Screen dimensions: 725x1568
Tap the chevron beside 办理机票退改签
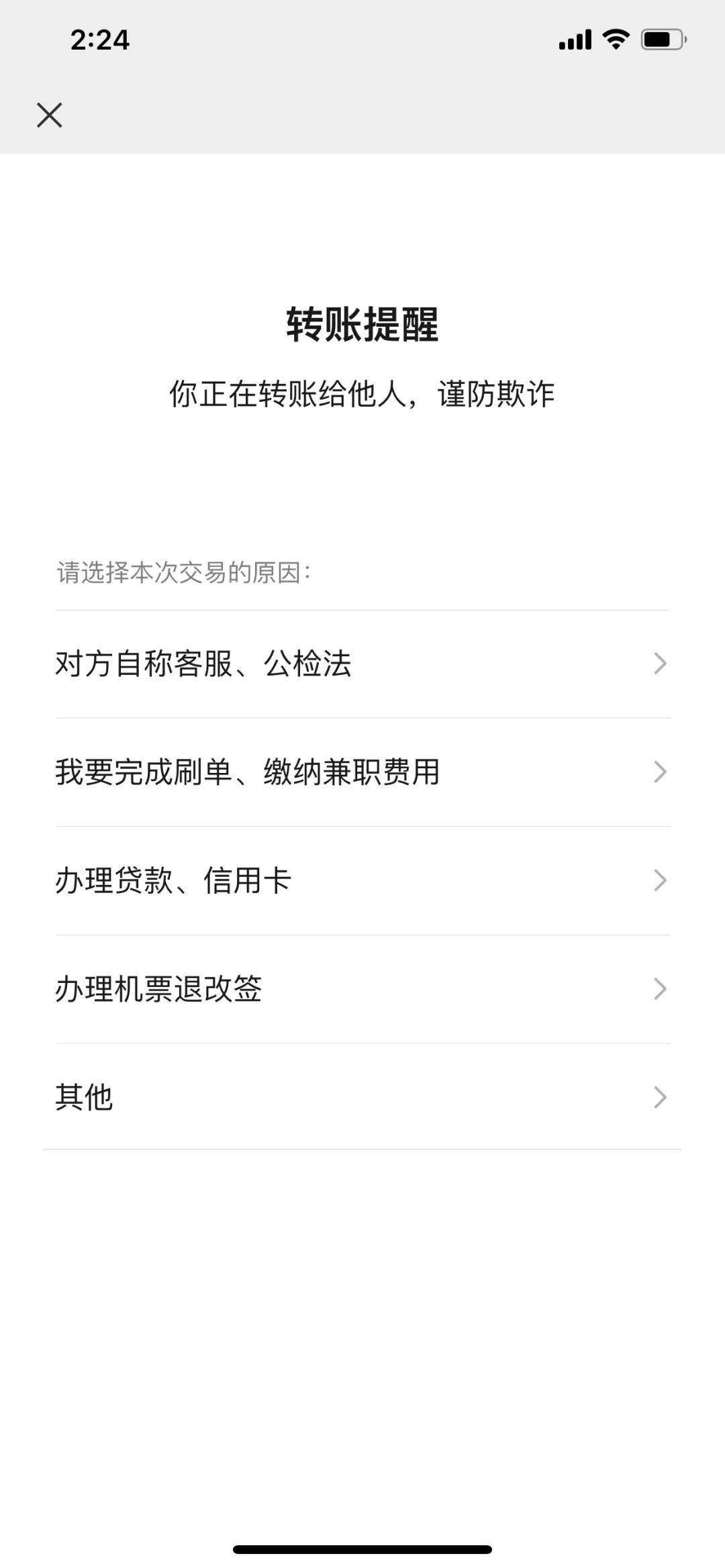[x=661, y=987]
